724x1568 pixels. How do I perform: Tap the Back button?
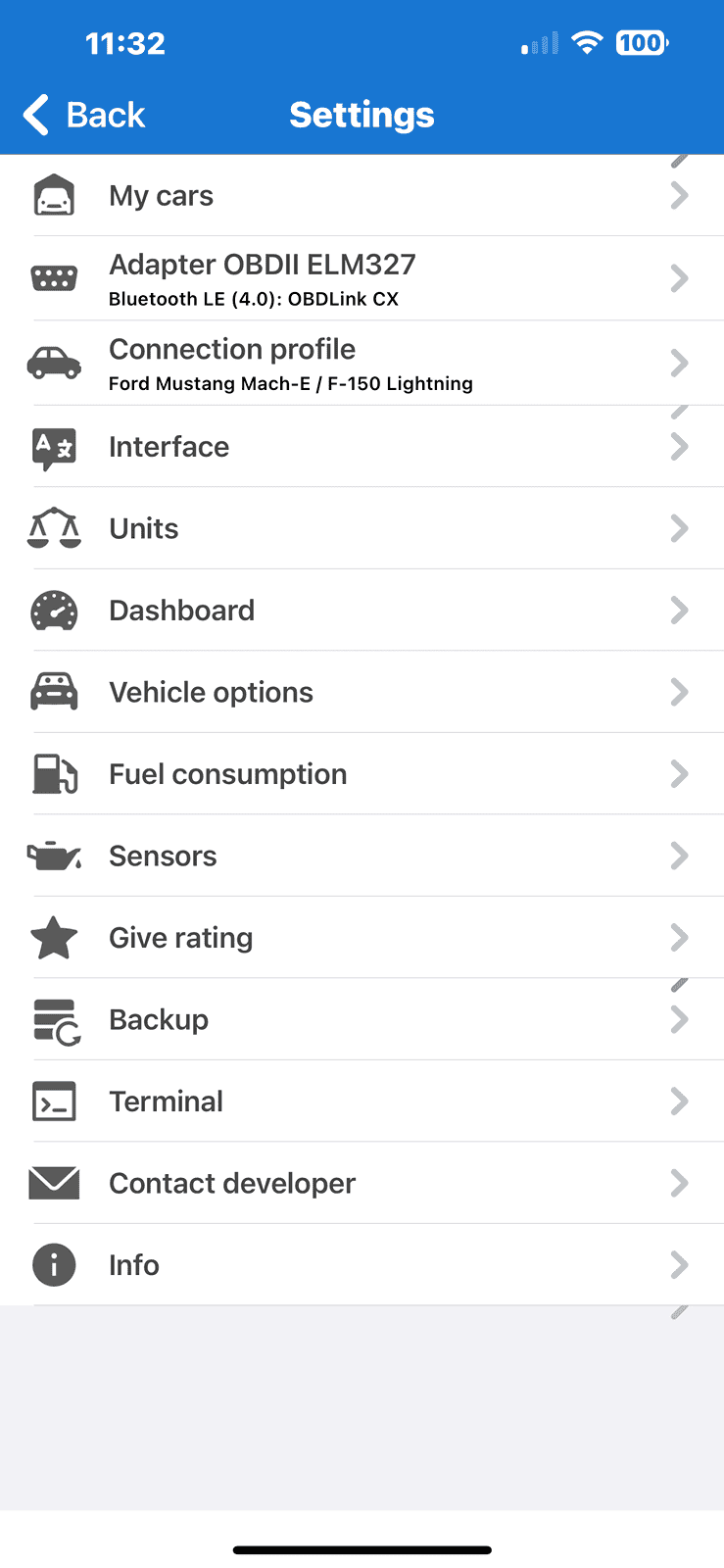coord(83,115)
